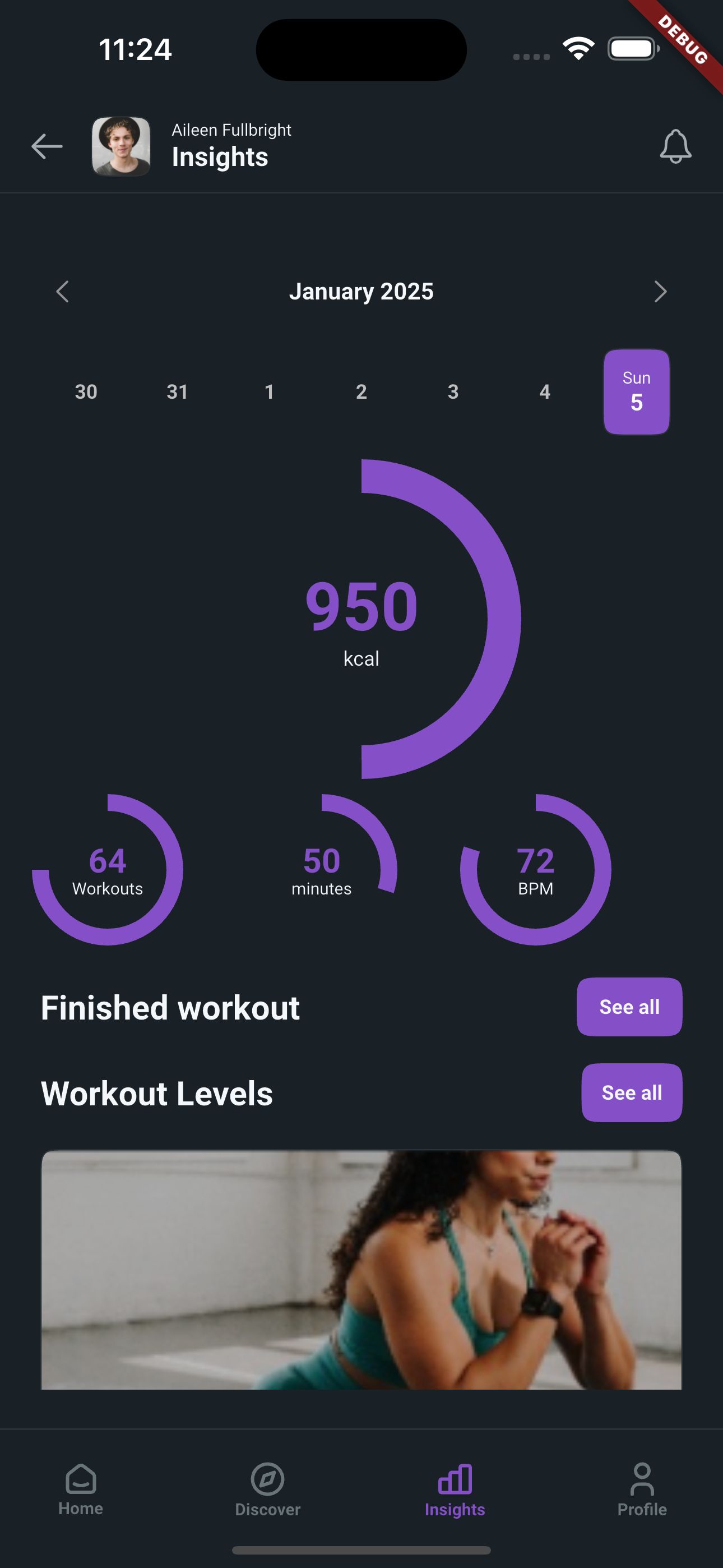See all Workout Levels

631,1092
